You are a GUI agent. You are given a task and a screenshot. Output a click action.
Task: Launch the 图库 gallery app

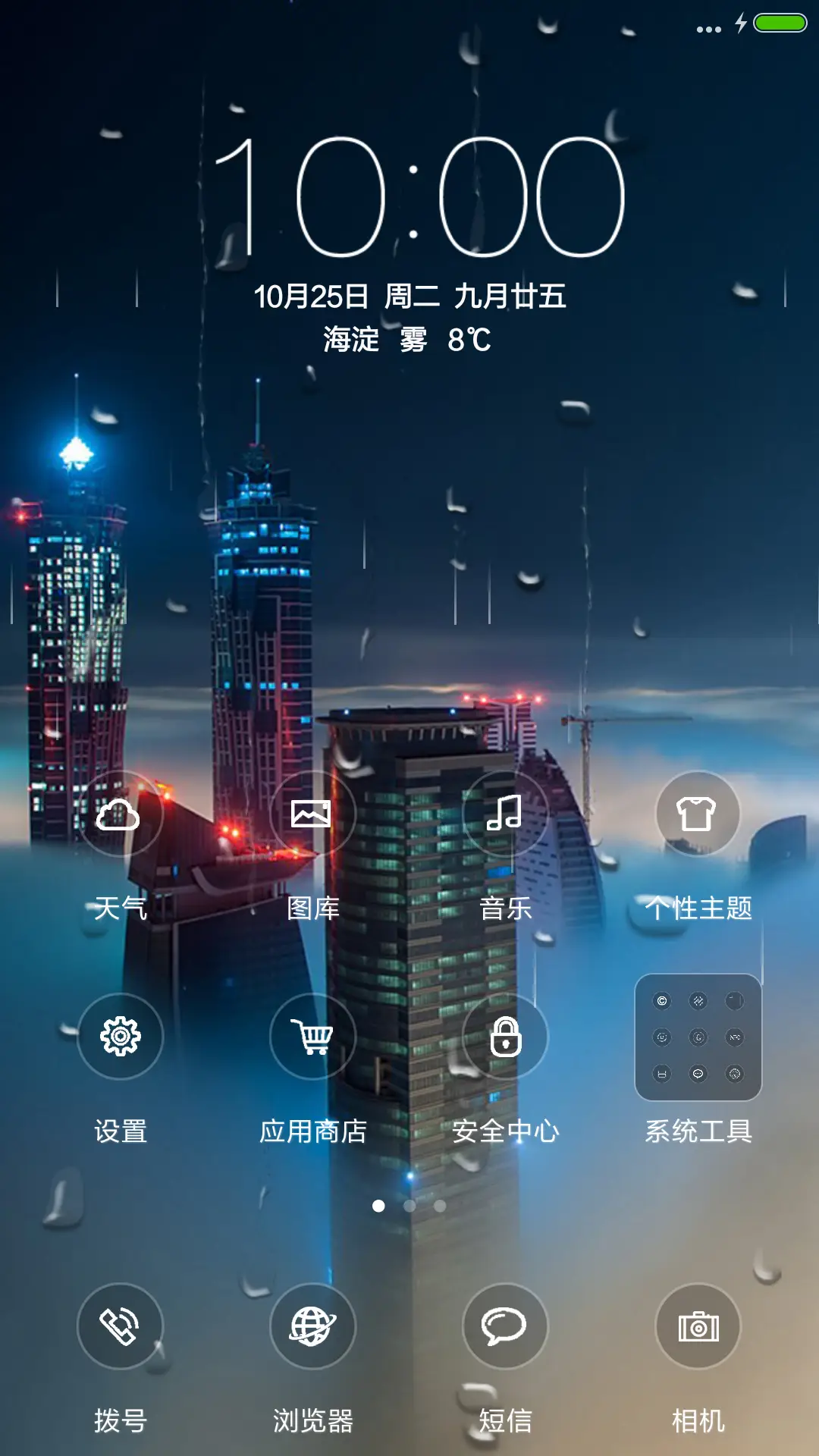coord(313,814)
